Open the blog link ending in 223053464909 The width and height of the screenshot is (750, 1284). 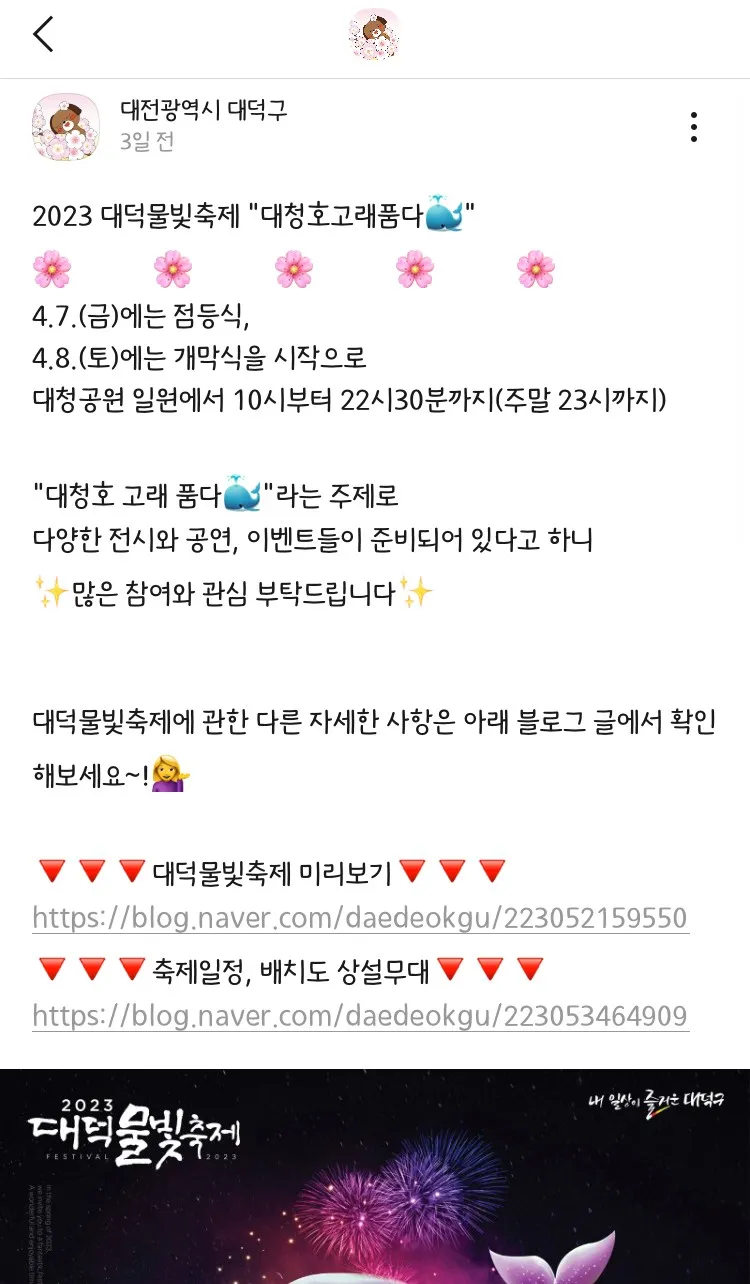tap(360, 1017)
